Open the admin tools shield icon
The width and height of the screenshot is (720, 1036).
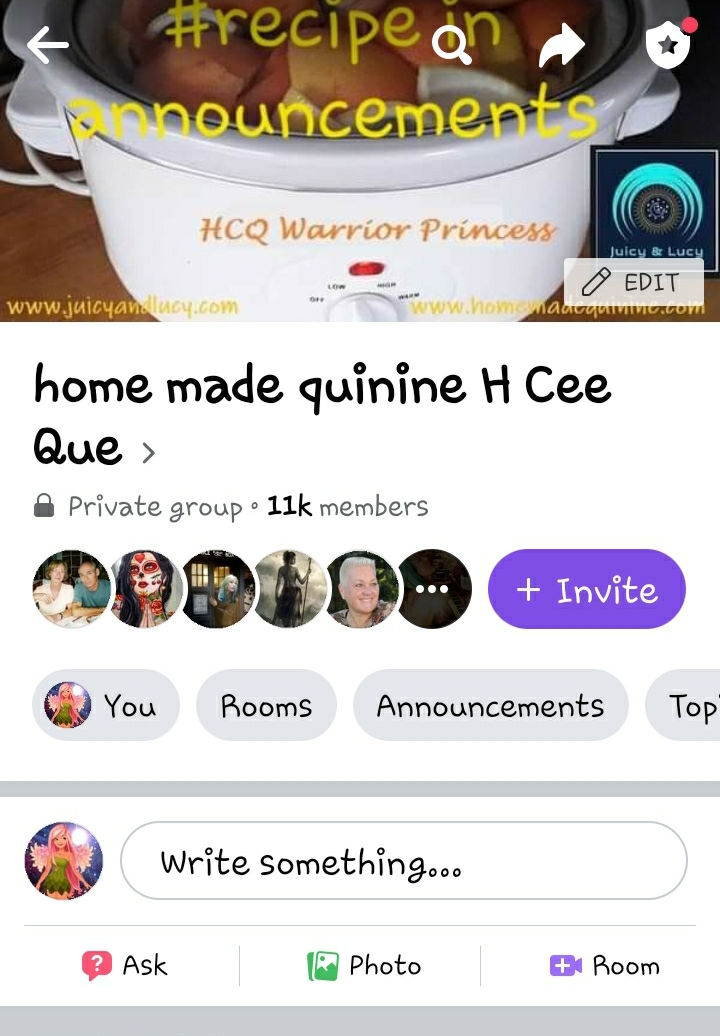667,45
